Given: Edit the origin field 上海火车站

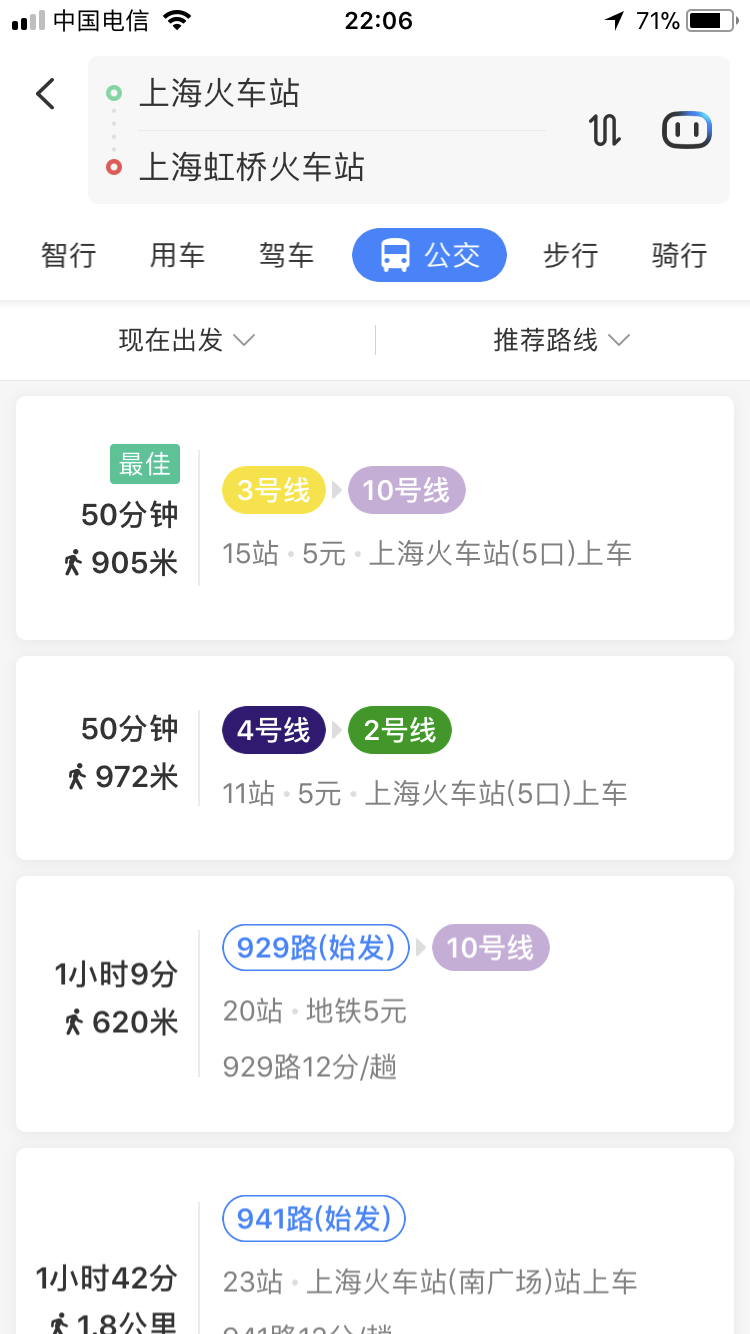Looking at the screenshot, I should (342, 94).
